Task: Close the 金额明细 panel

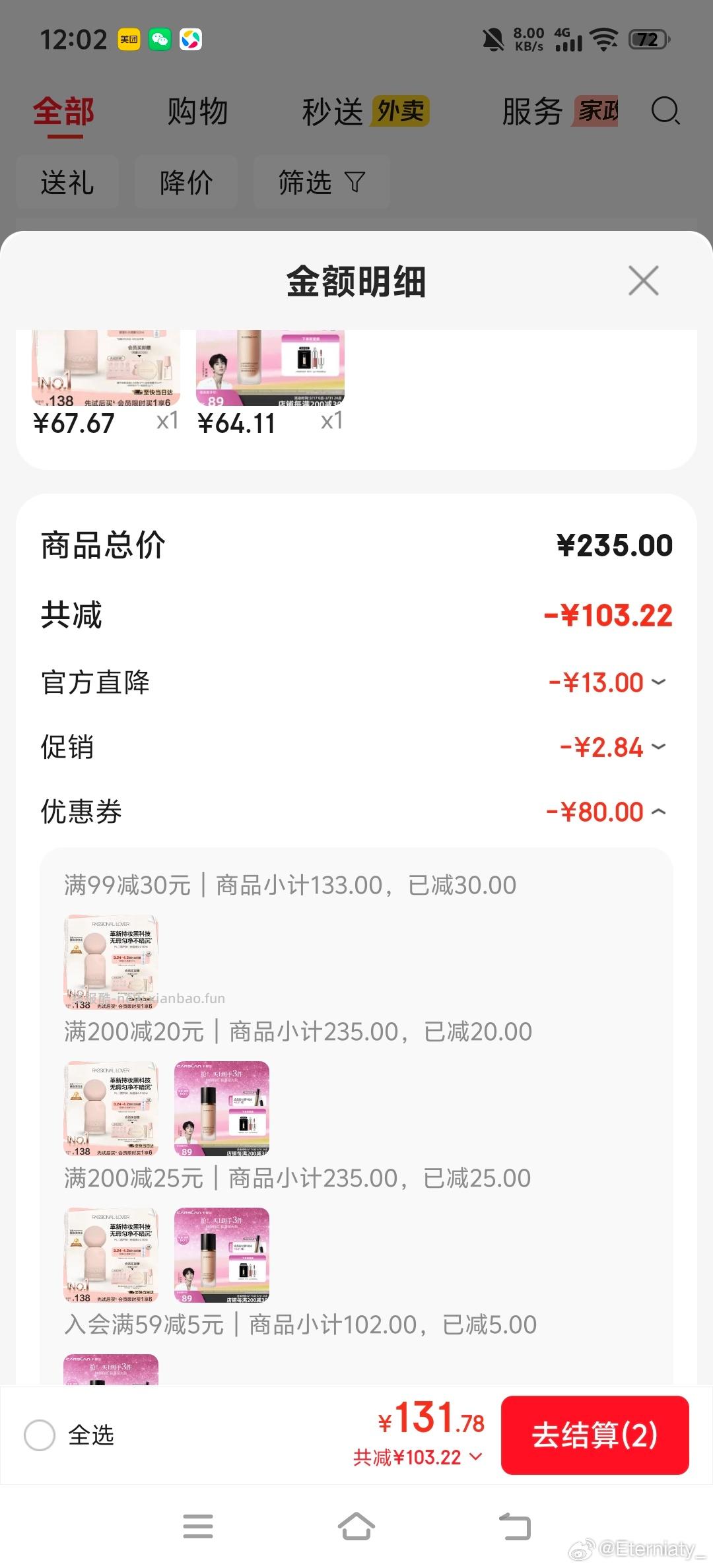Action: click(x=644, y=281)
